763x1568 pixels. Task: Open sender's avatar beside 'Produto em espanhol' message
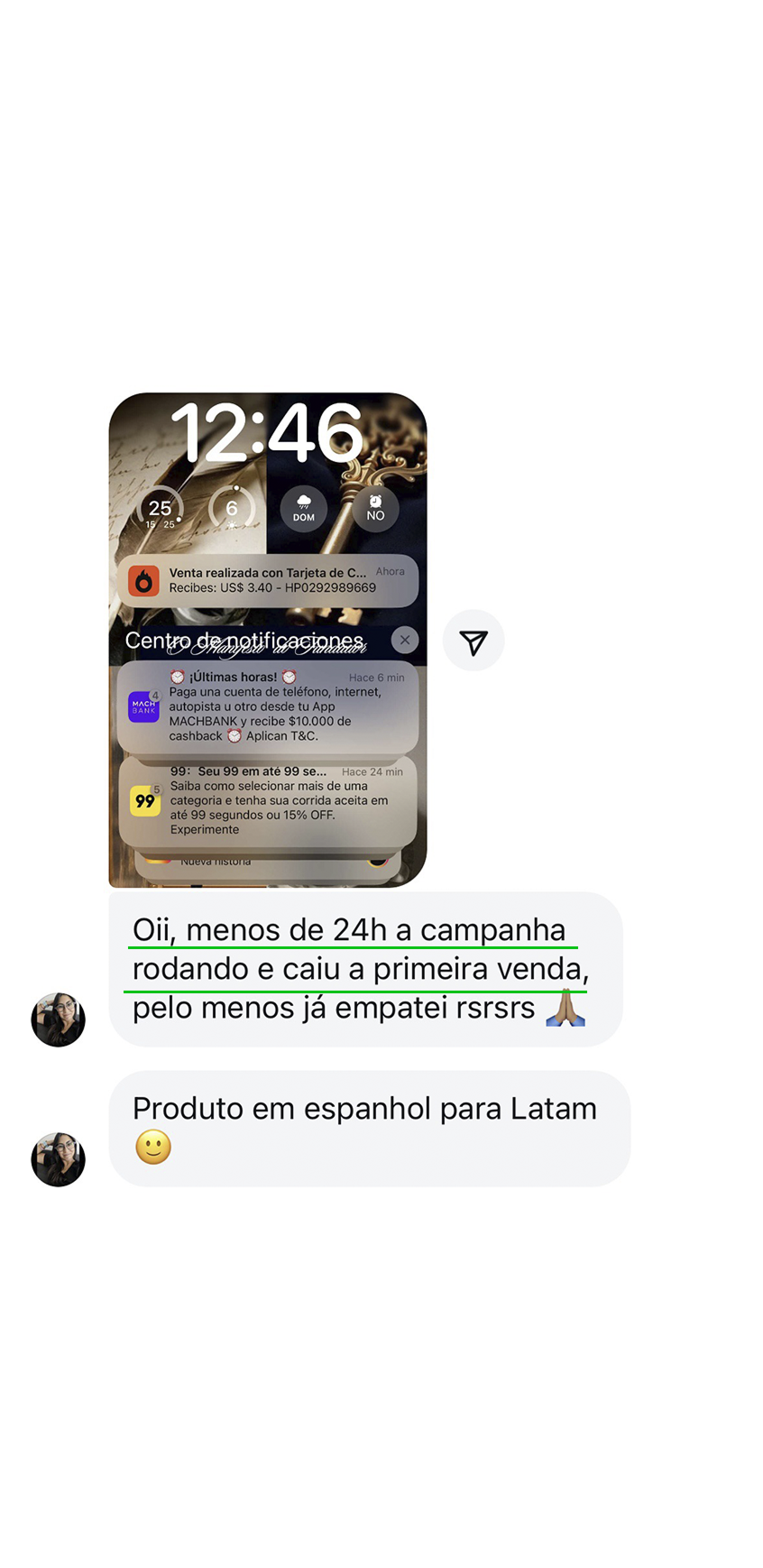point(59,1159)
